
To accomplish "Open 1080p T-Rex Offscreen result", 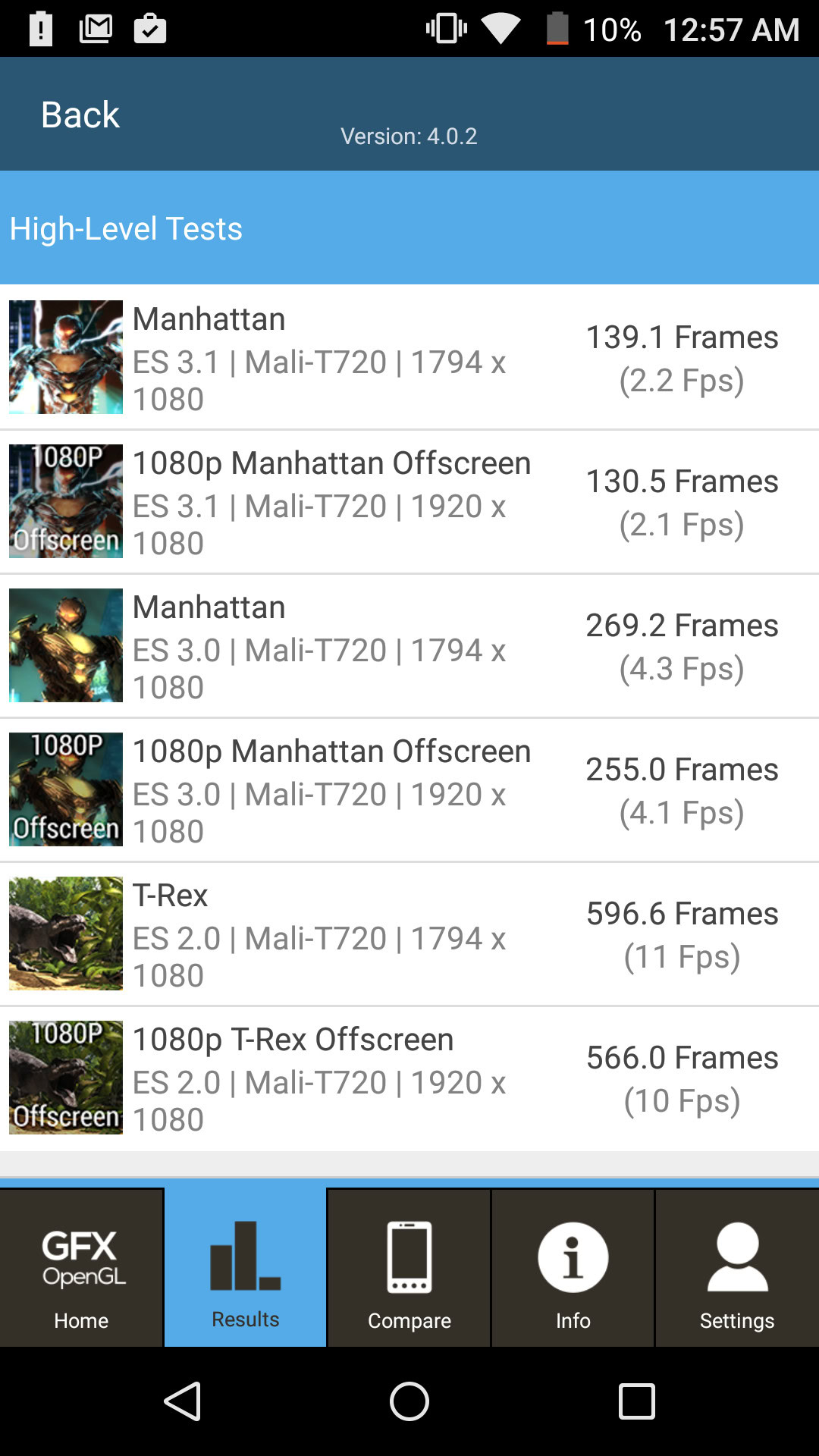I will [x=409, y=1078].
